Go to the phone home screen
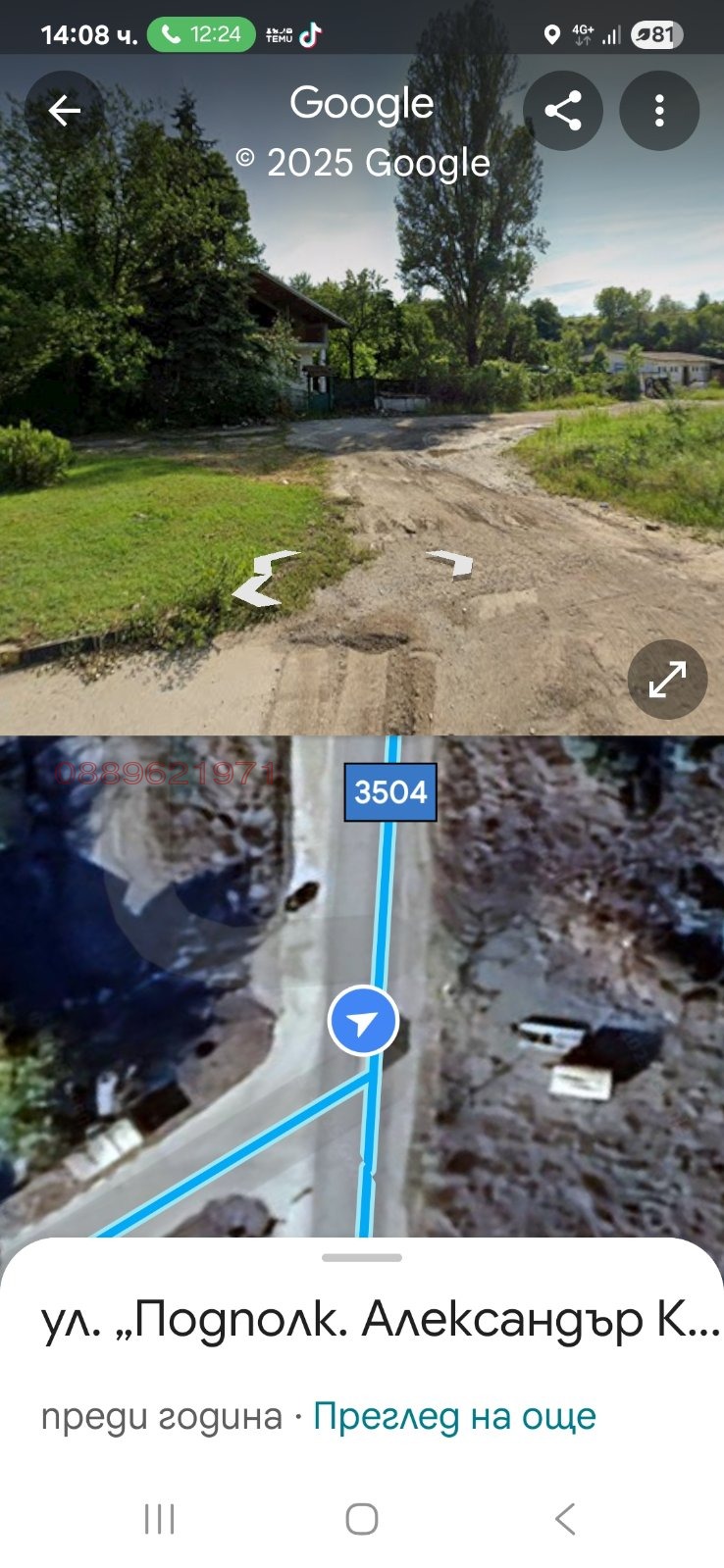Screen dimensions: 724x1568 362,1518
